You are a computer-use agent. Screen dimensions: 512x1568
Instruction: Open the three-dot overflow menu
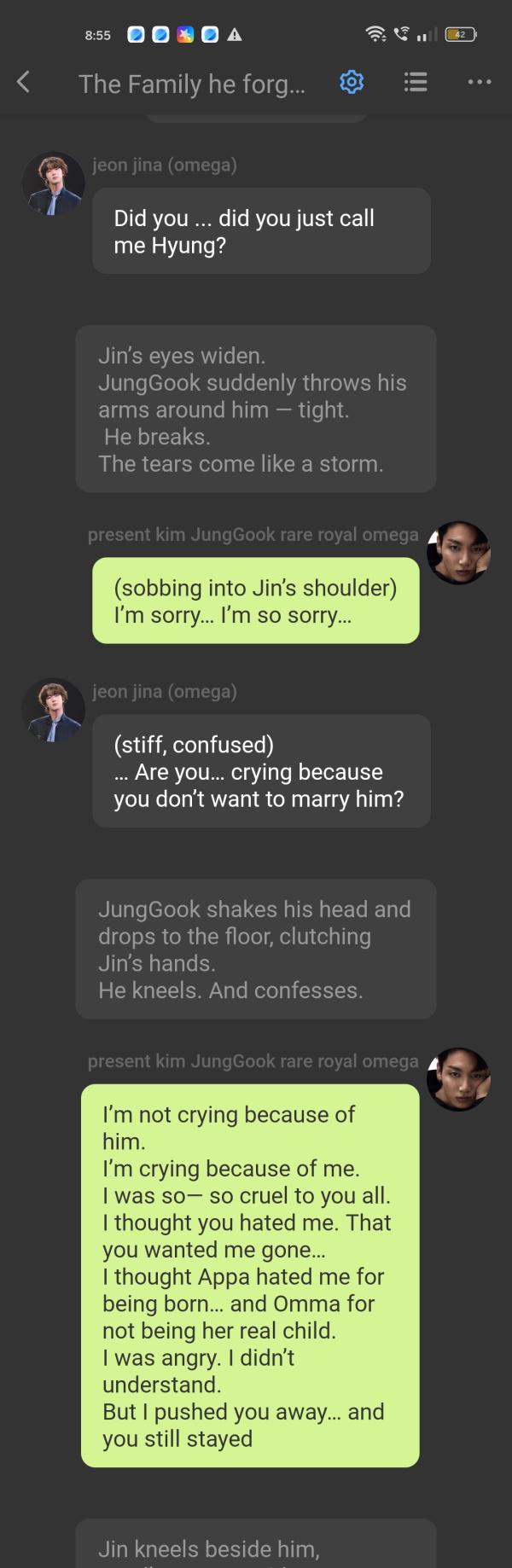[480, 83]
